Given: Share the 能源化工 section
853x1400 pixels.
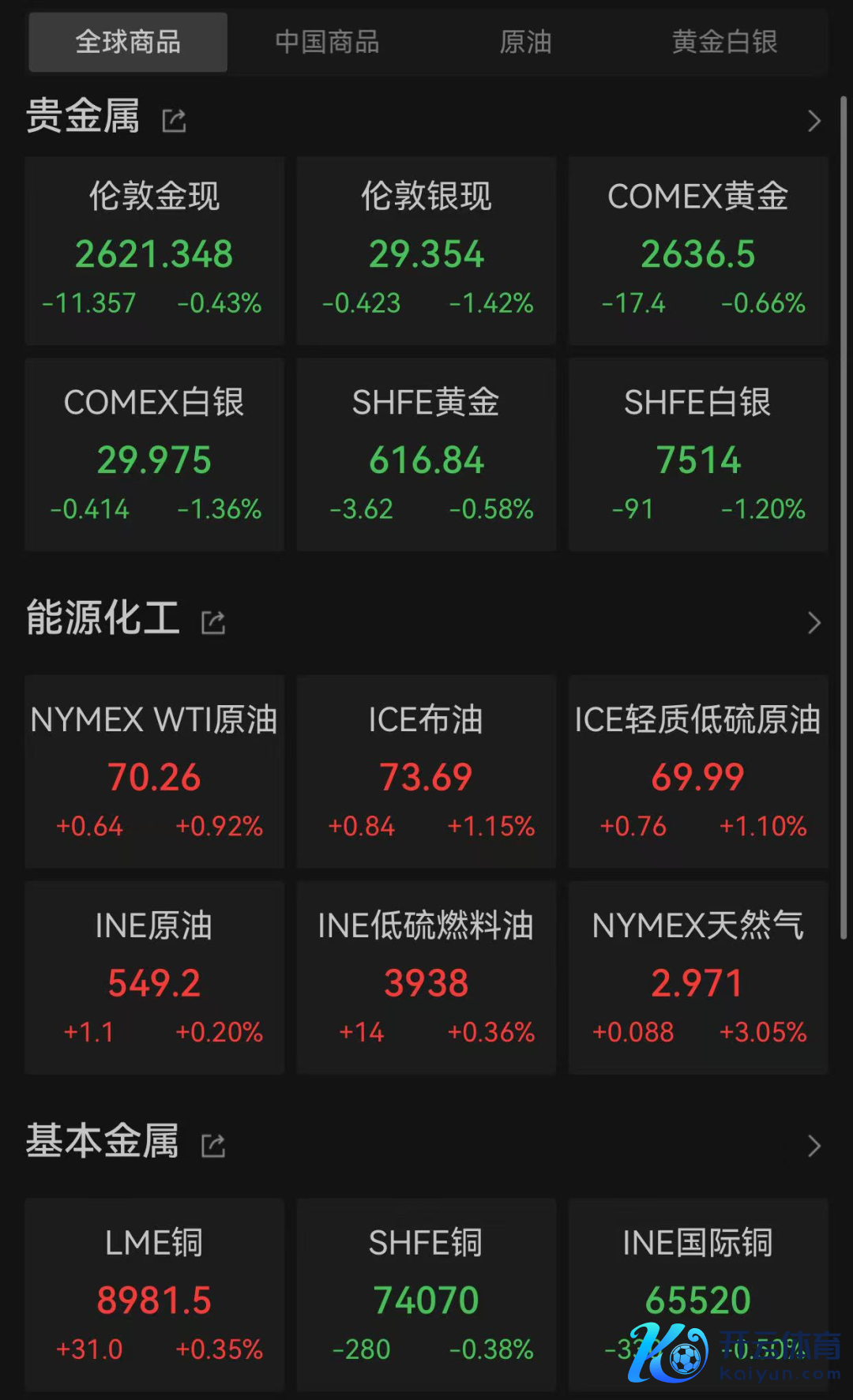Looking at the screenshot, I should (x=213, y=622).
